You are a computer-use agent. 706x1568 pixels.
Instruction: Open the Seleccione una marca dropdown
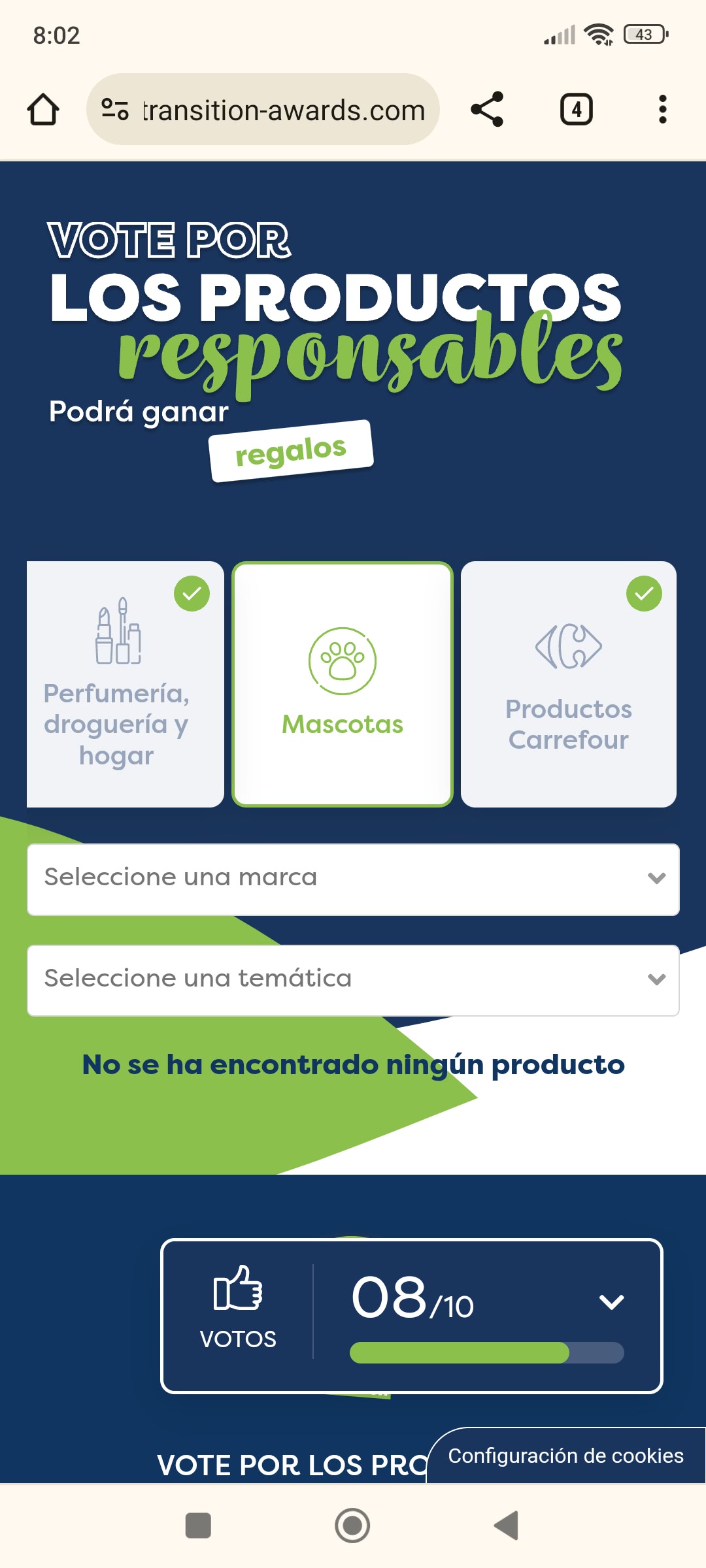[353, 879]
